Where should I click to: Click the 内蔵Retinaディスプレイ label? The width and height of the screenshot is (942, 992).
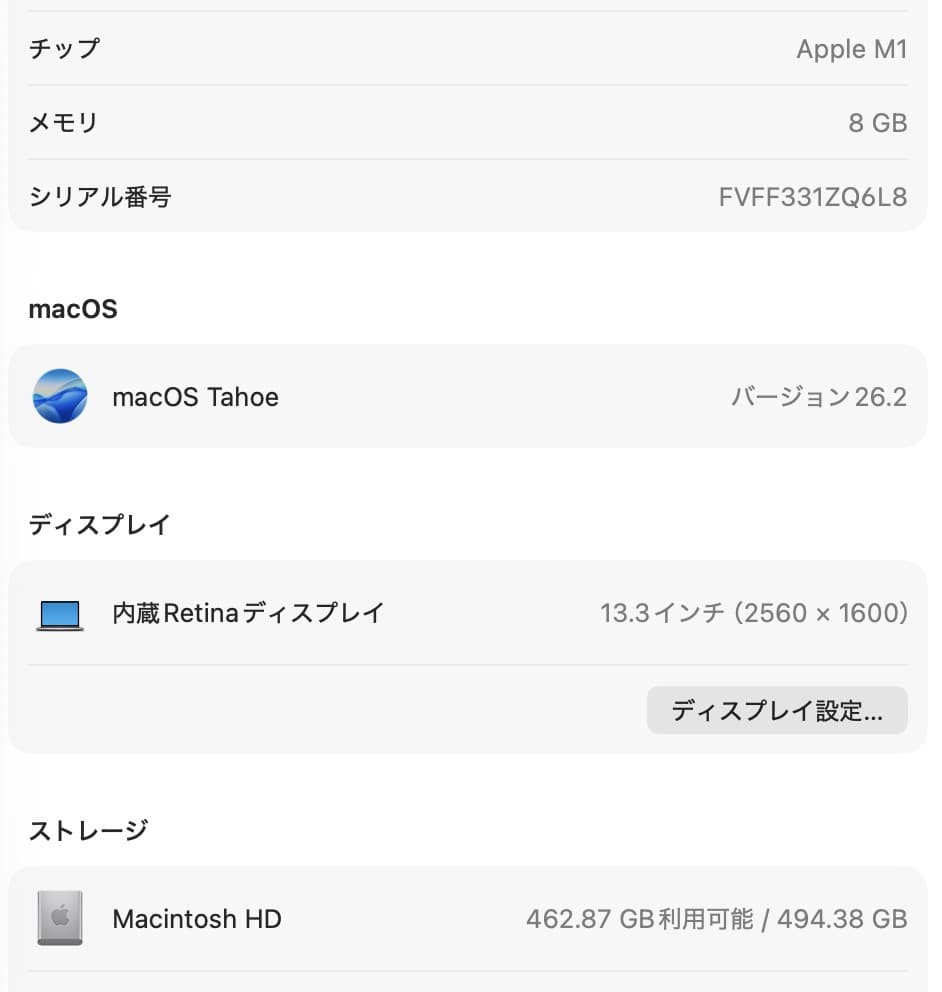249,613
